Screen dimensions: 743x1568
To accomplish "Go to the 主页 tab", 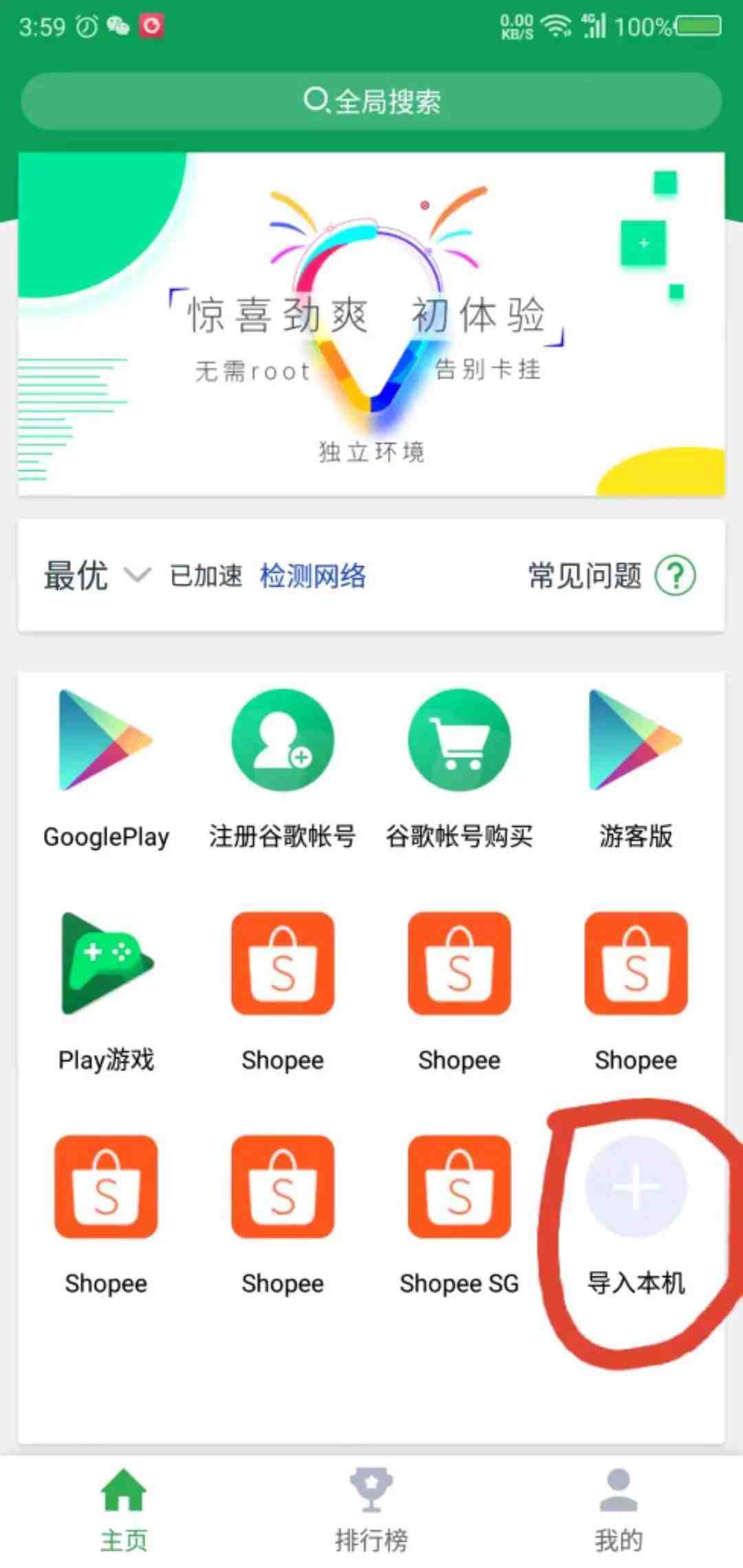I will tap(124, 1506).
